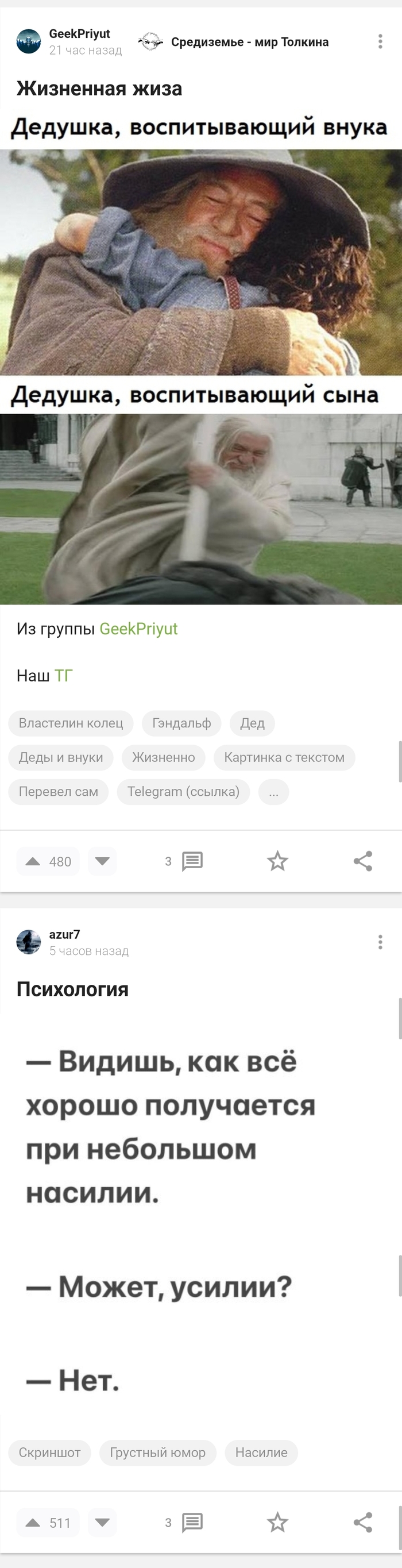
Task: Share the Жизненная жиза post
Action: 363,861
